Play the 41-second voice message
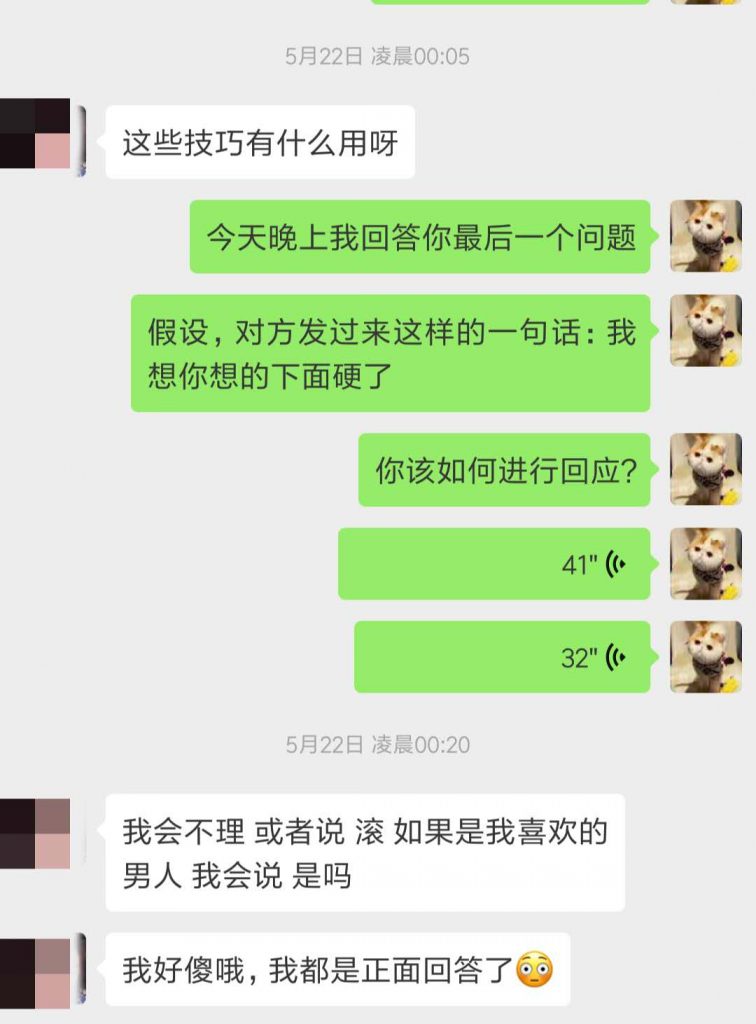Screen dimensions: 756x1024 (x=494, y=564)
